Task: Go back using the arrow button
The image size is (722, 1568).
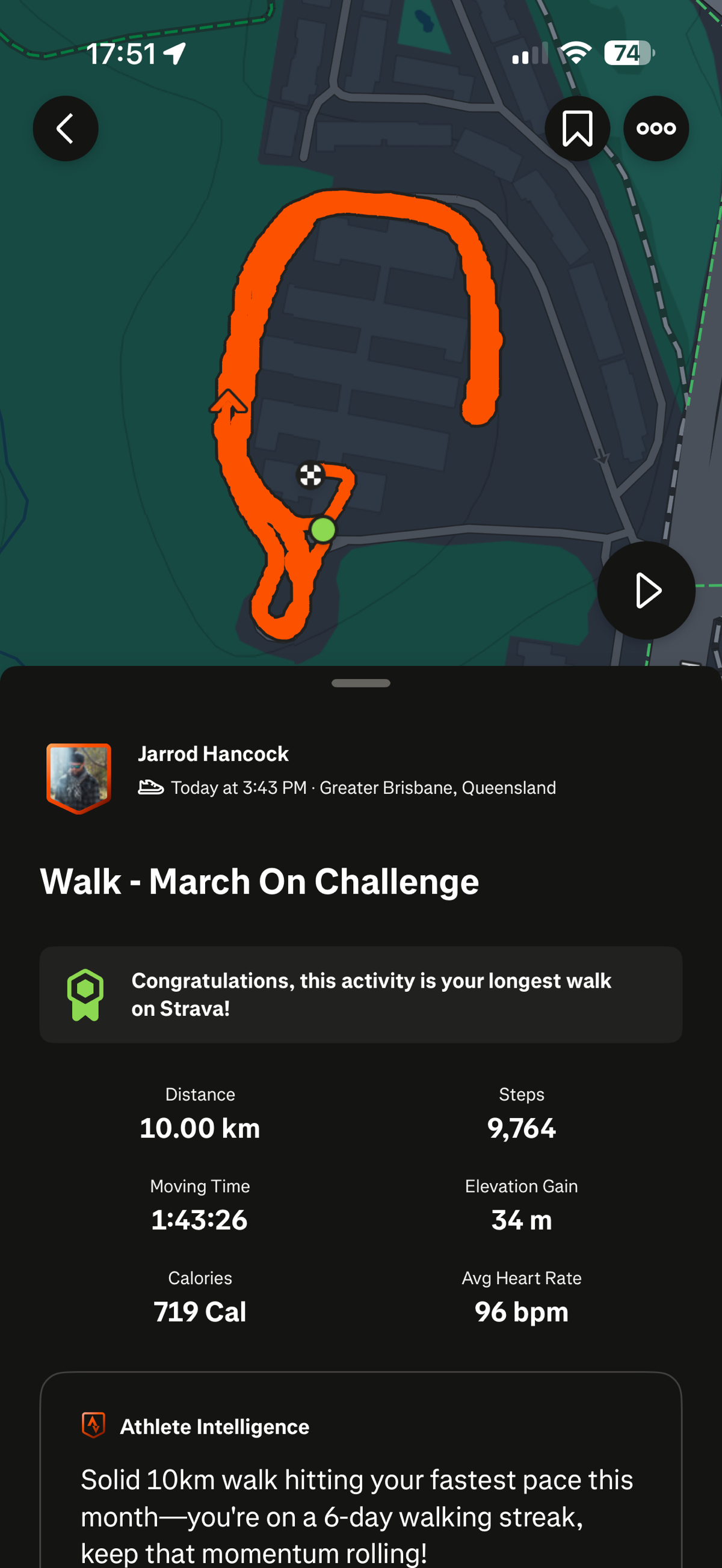Action: [65, 129]
